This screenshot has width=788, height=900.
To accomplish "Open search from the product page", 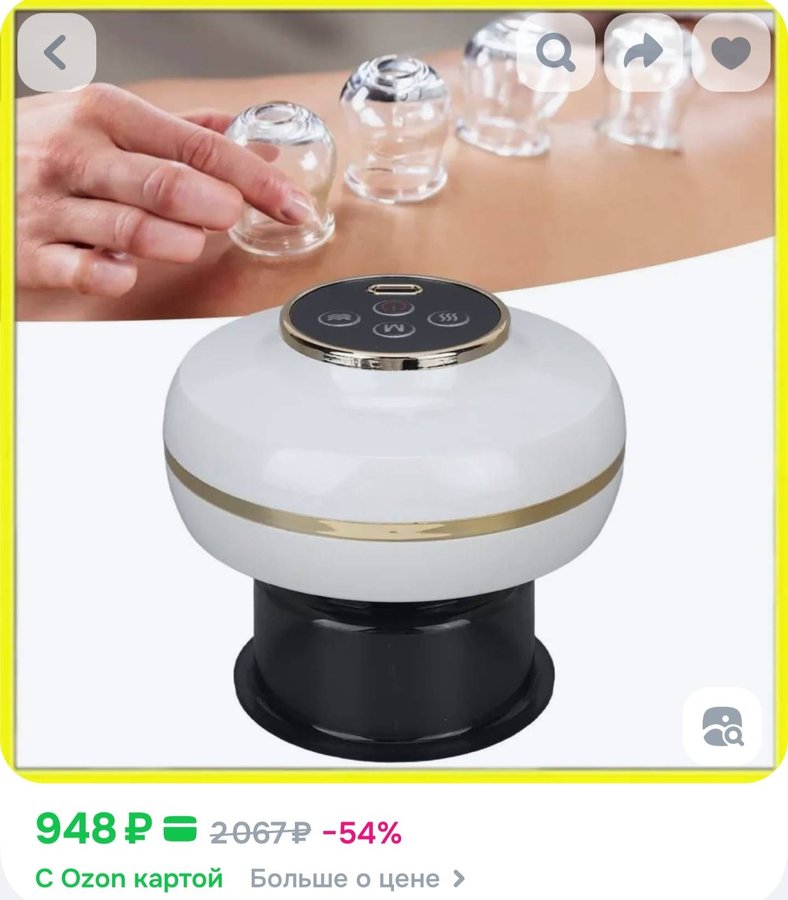I will (x=556, y=53).
